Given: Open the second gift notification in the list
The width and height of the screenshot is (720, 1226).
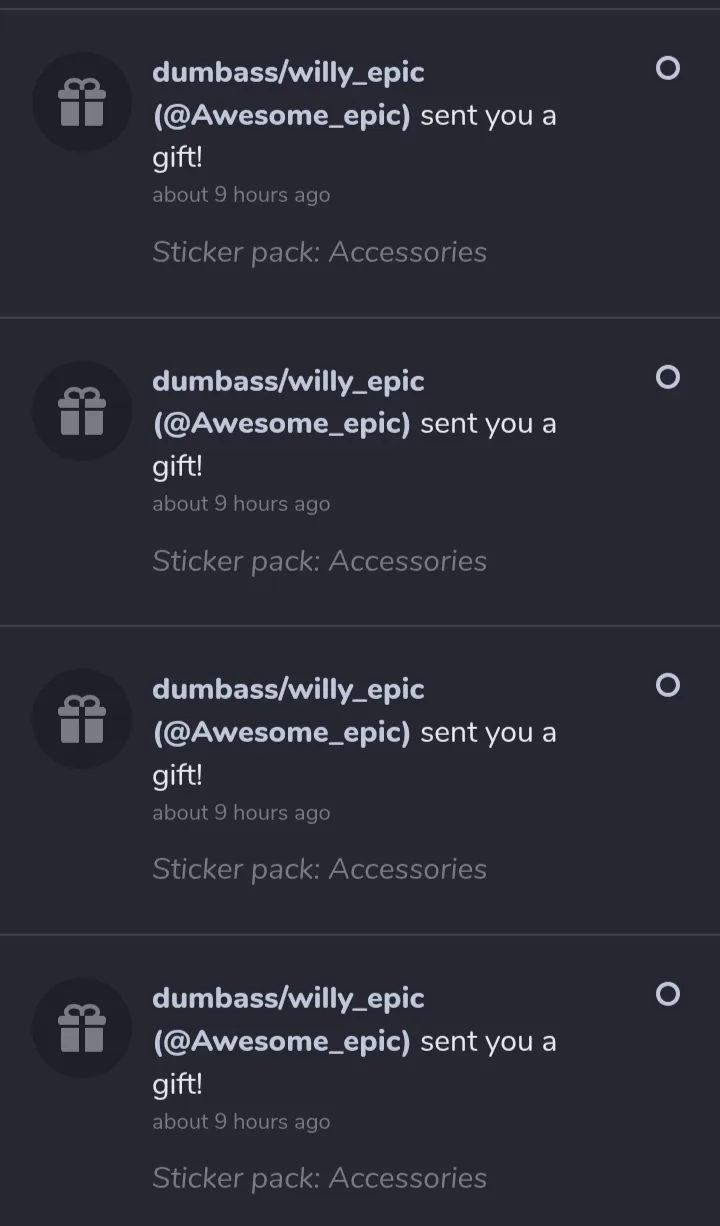Looking at the screenshot, I should pyautogui.click(x=360, y=472).
